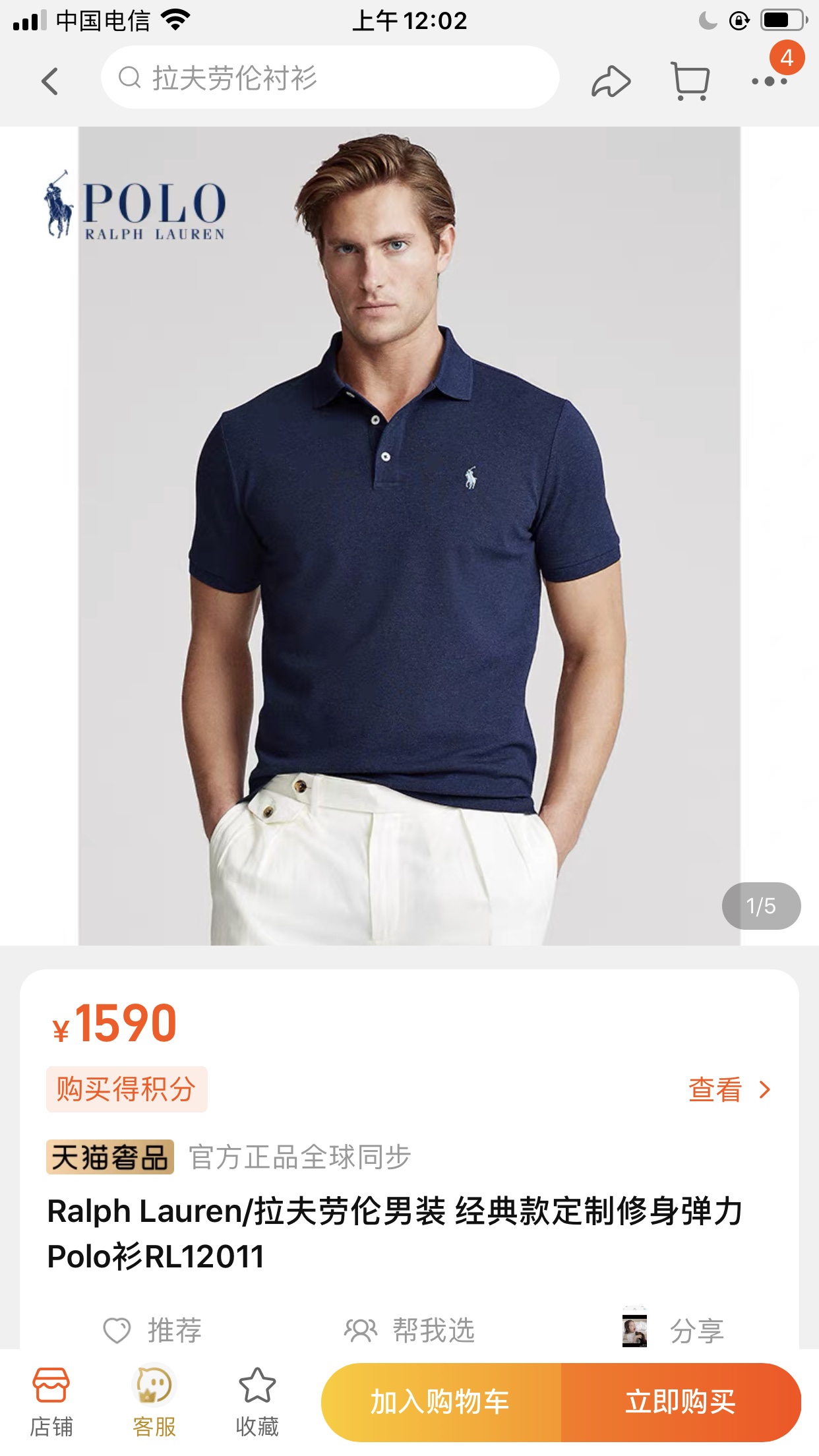This screenshot has width=819, height=1456.
Task: Share this product via the arrow icon
Action: pos(611,82)
